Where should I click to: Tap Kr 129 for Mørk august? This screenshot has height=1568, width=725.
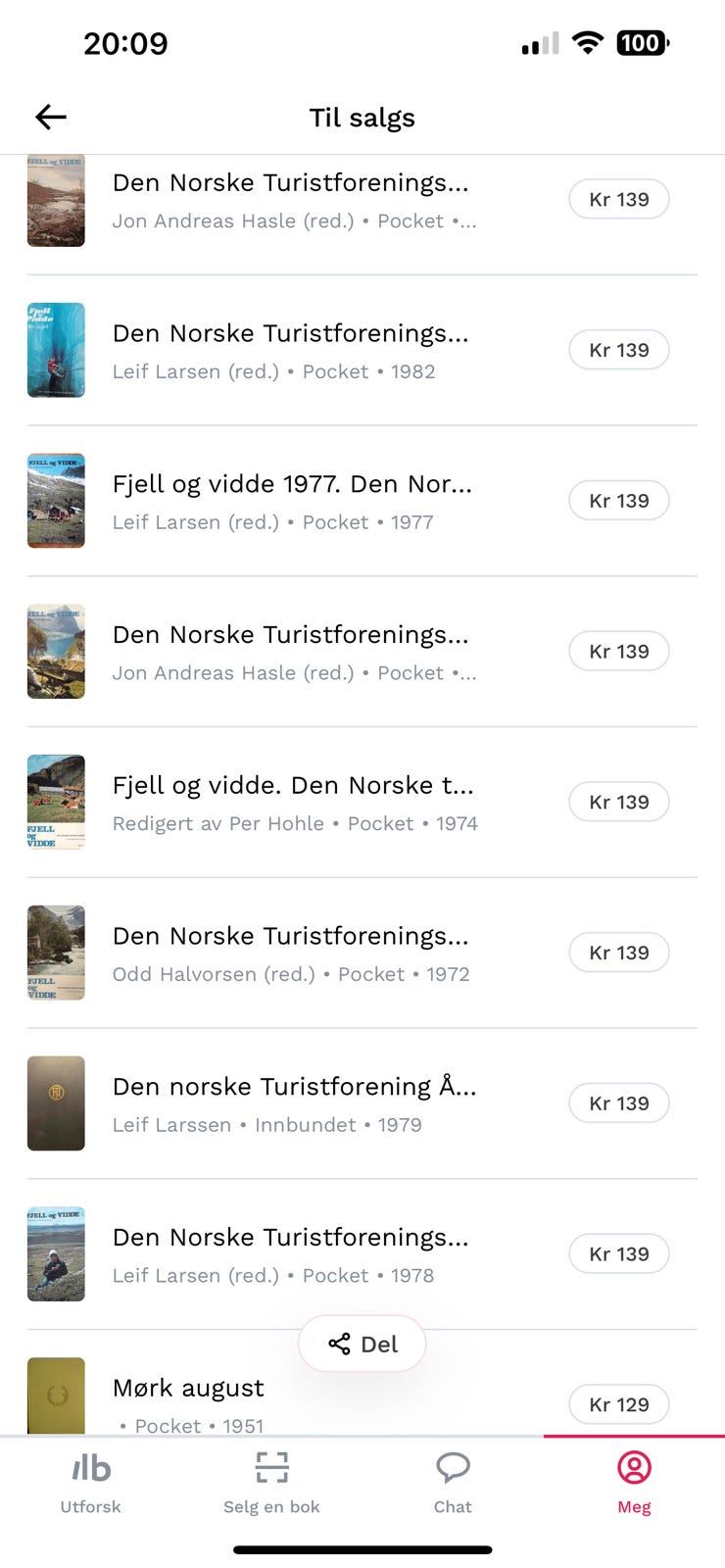(x=618, y=1403)
